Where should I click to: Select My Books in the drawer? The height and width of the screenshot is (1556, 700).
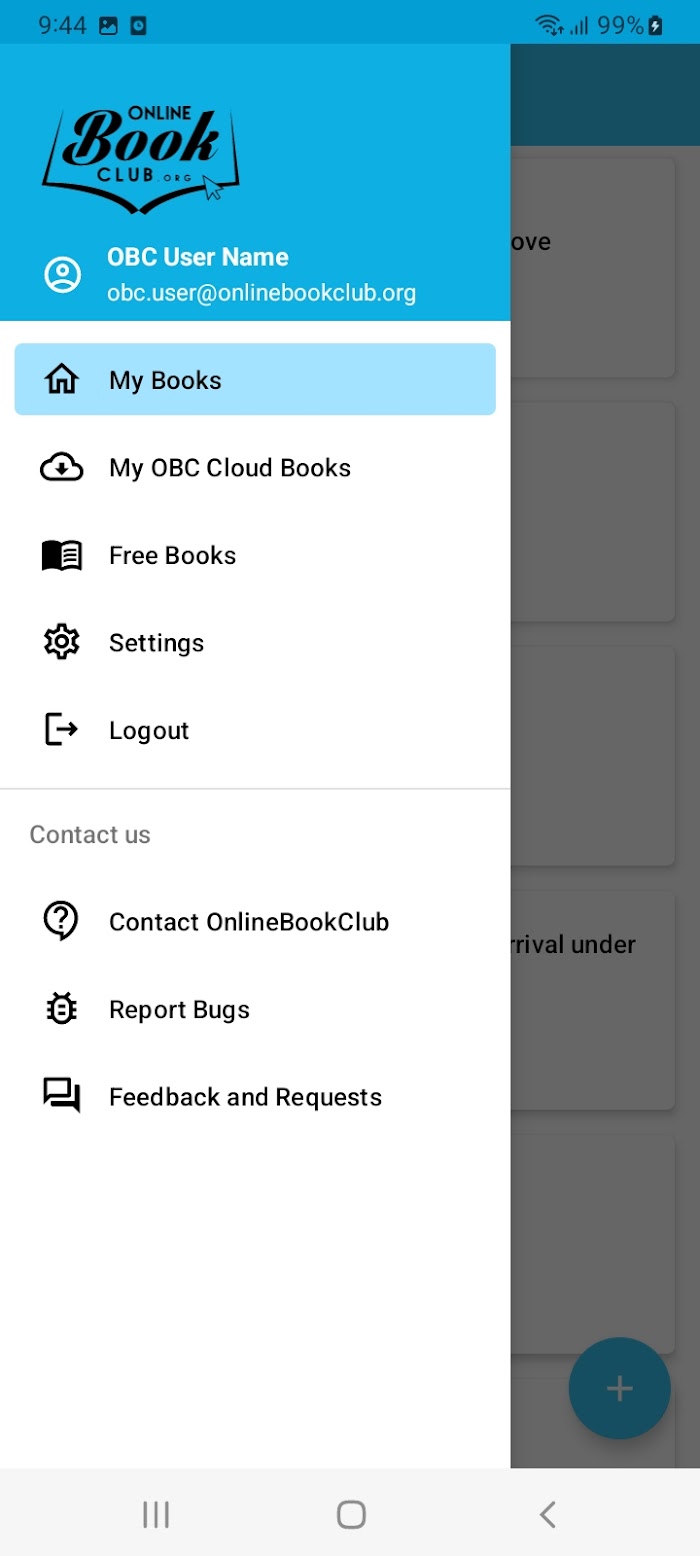tap(255, 379)
